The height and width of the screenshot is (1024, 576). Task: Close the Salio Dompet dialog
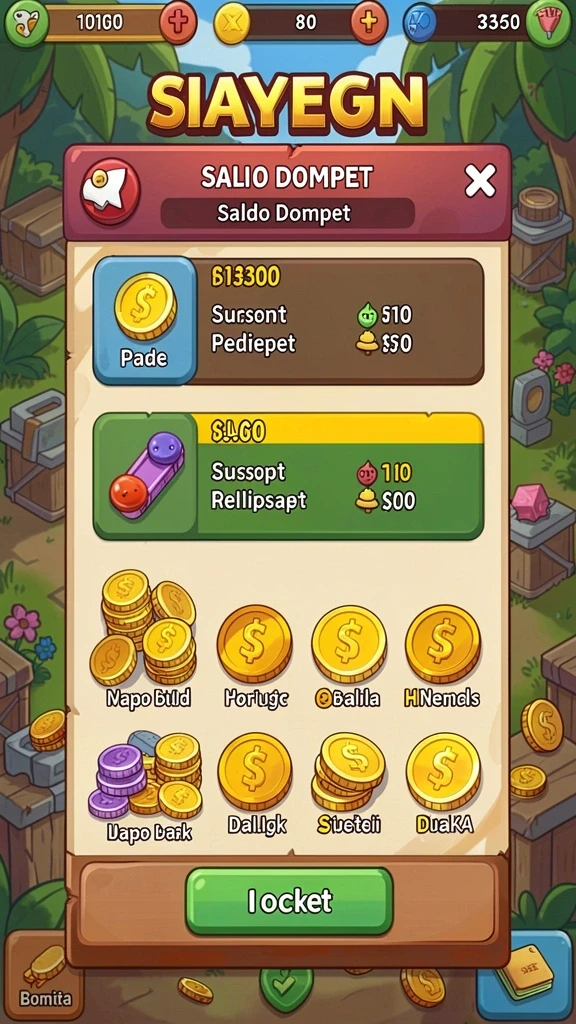480,181
